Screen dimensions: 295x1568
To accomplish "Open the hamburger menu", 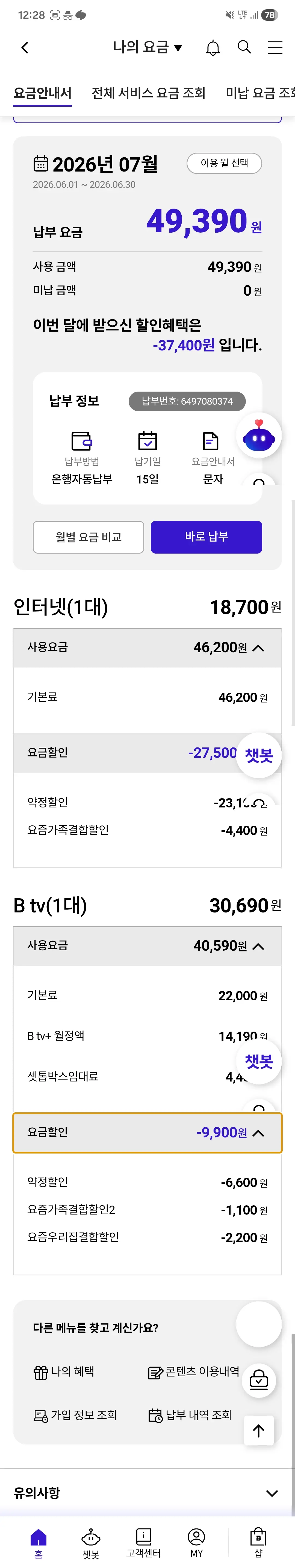I will coord(276,47).
